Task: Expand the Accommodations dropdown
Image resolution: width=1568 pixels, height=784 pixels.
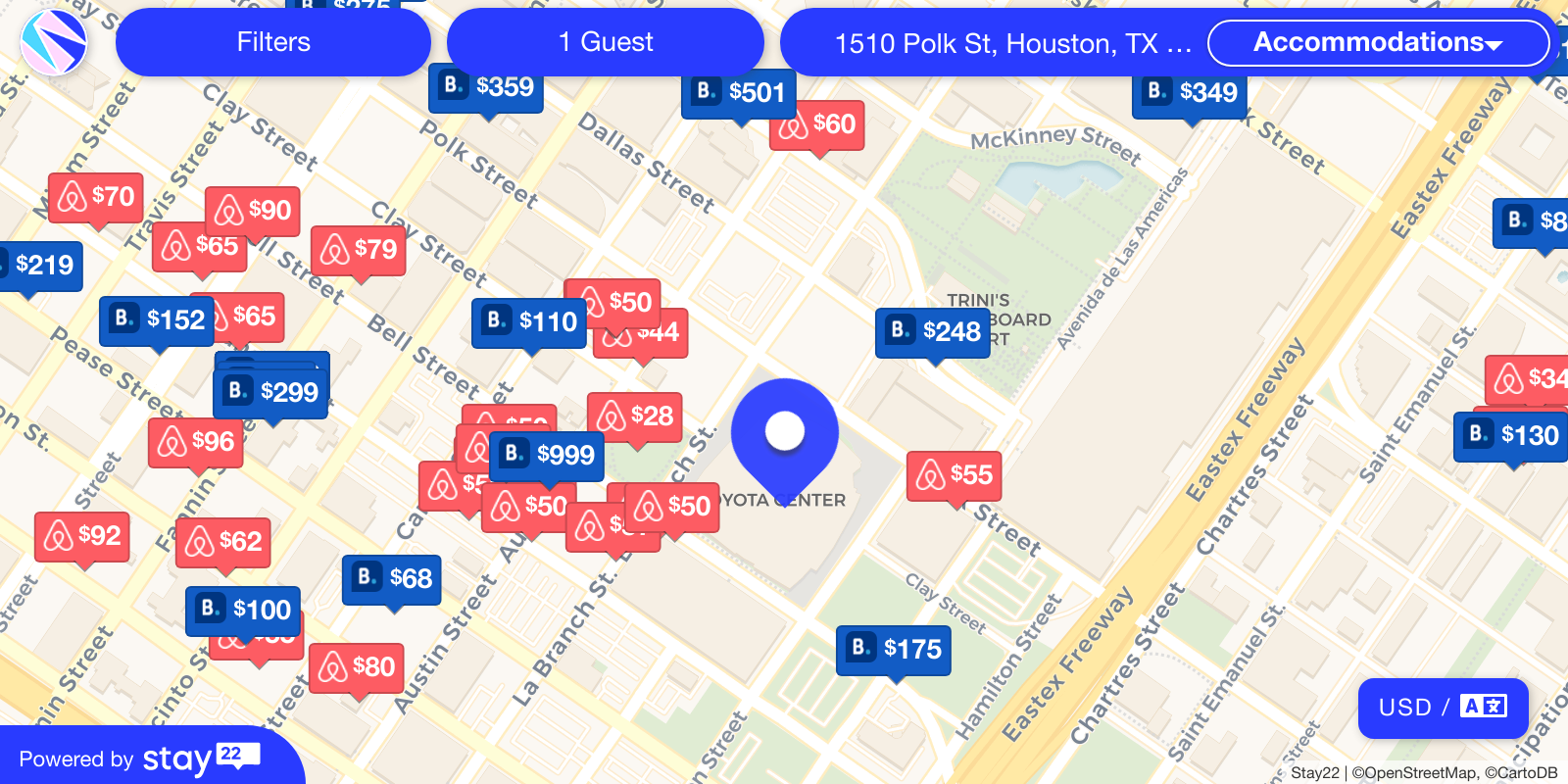Action: click(x=1377, y=42)
